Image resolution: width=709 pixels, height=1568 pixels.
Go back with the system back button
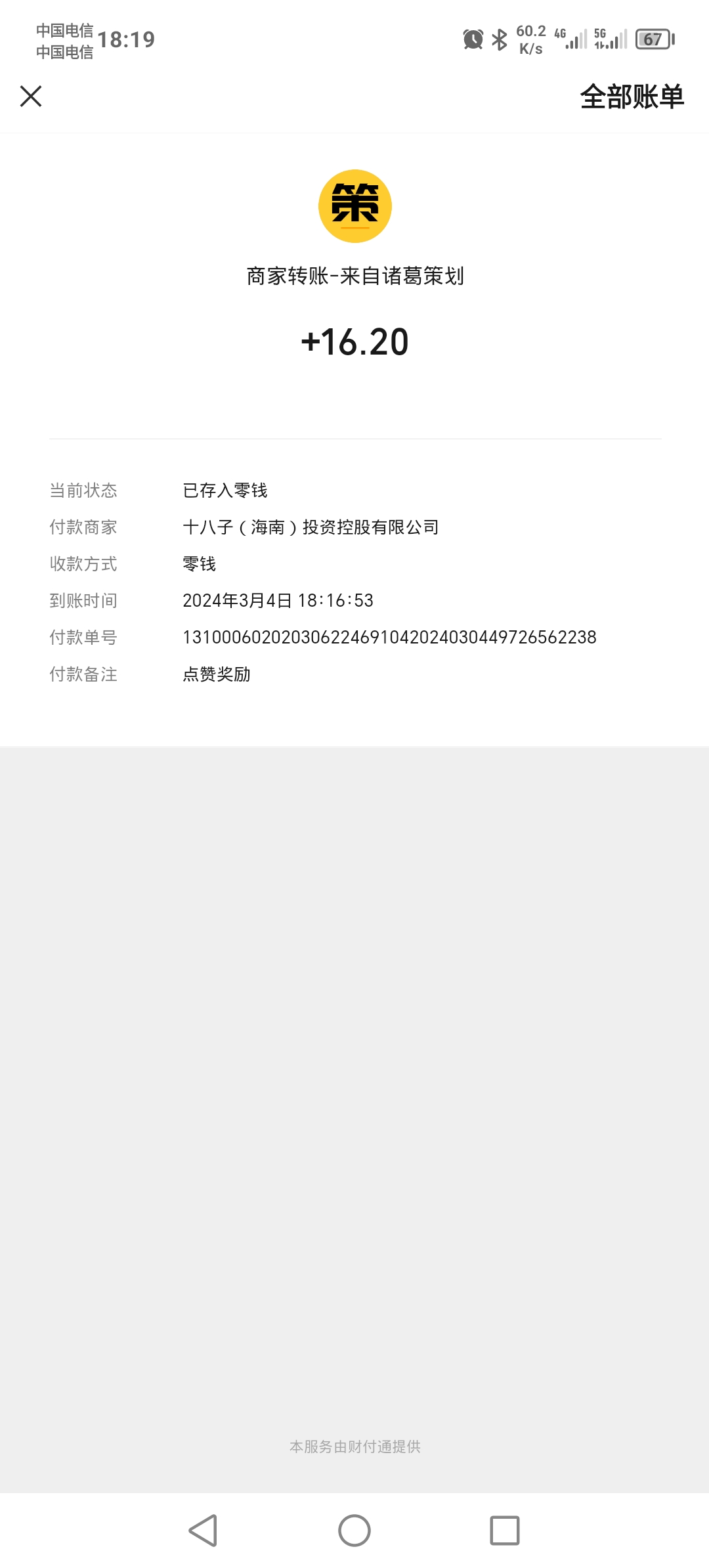(x=203, y=1531)
